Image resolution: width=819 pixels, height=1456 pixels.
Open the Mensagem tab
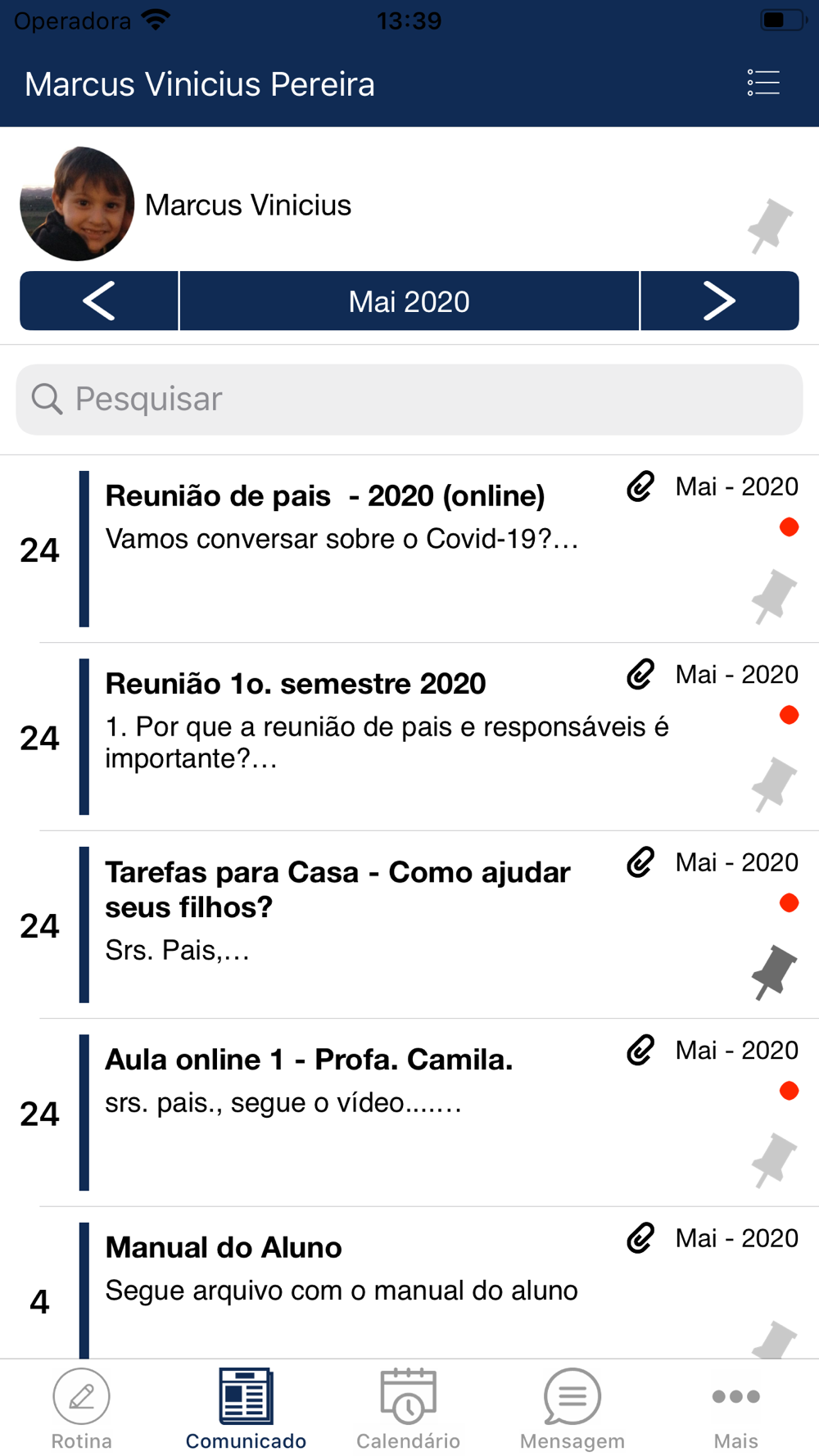[x=572, y=1409]
